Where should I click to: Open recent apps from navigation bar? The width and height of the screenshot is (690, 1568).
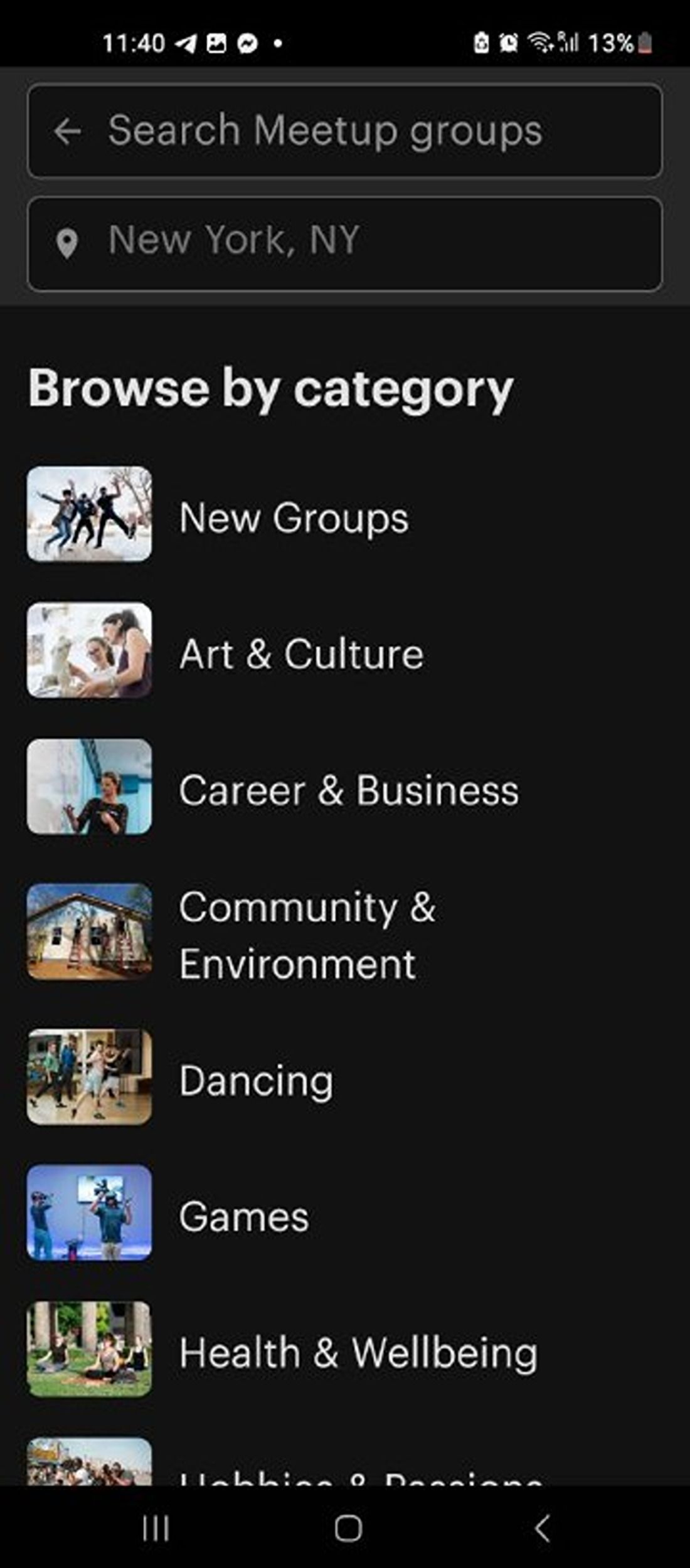point(156,1528)
